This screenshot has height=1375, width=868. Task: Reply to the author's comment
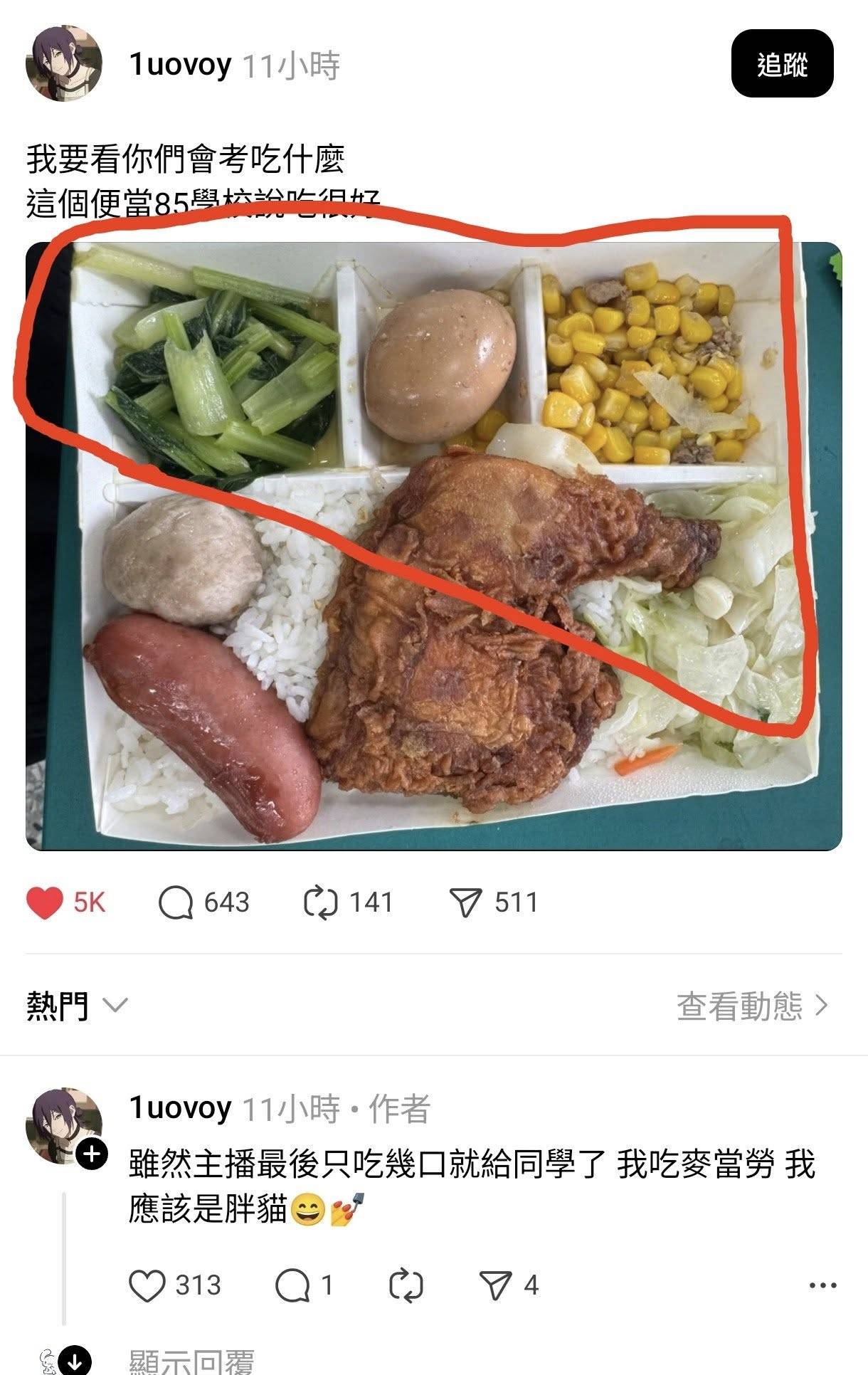pos(292,1285)
